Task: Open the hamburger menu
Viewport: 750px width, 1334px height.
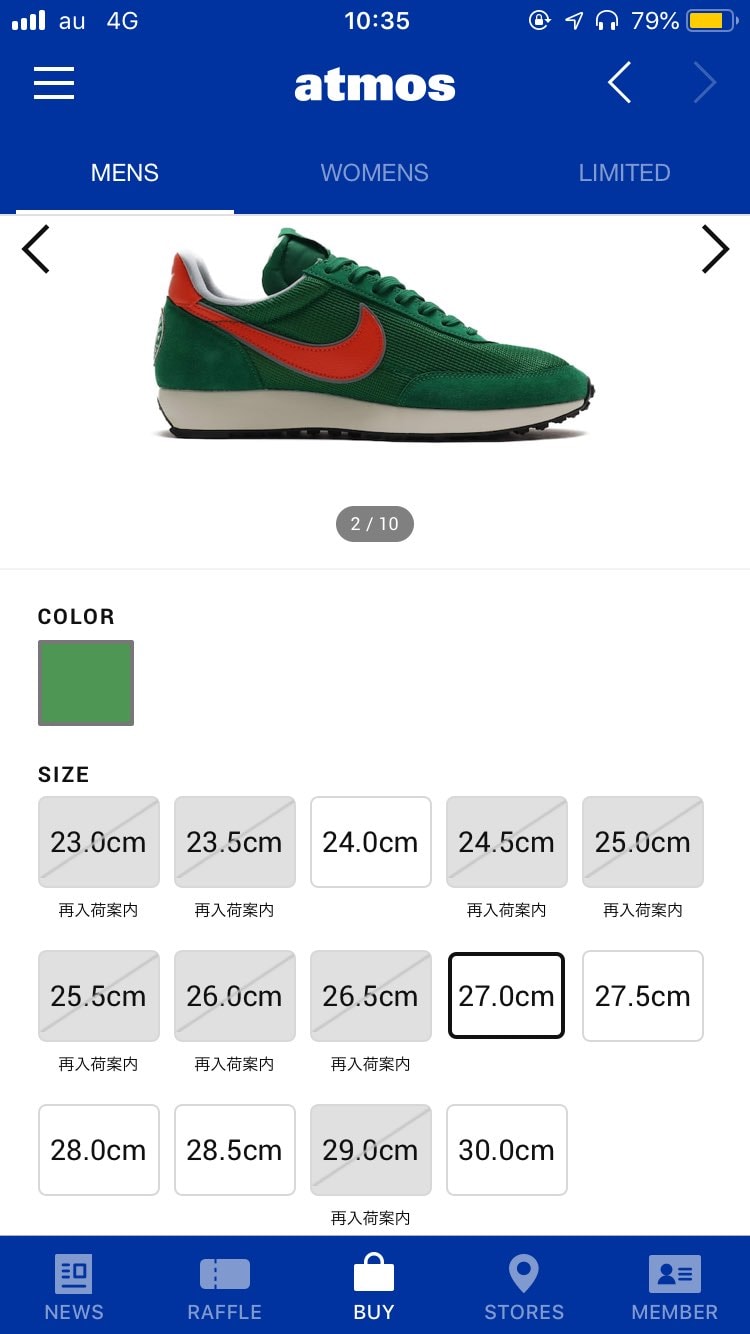Action: (54, 83)
